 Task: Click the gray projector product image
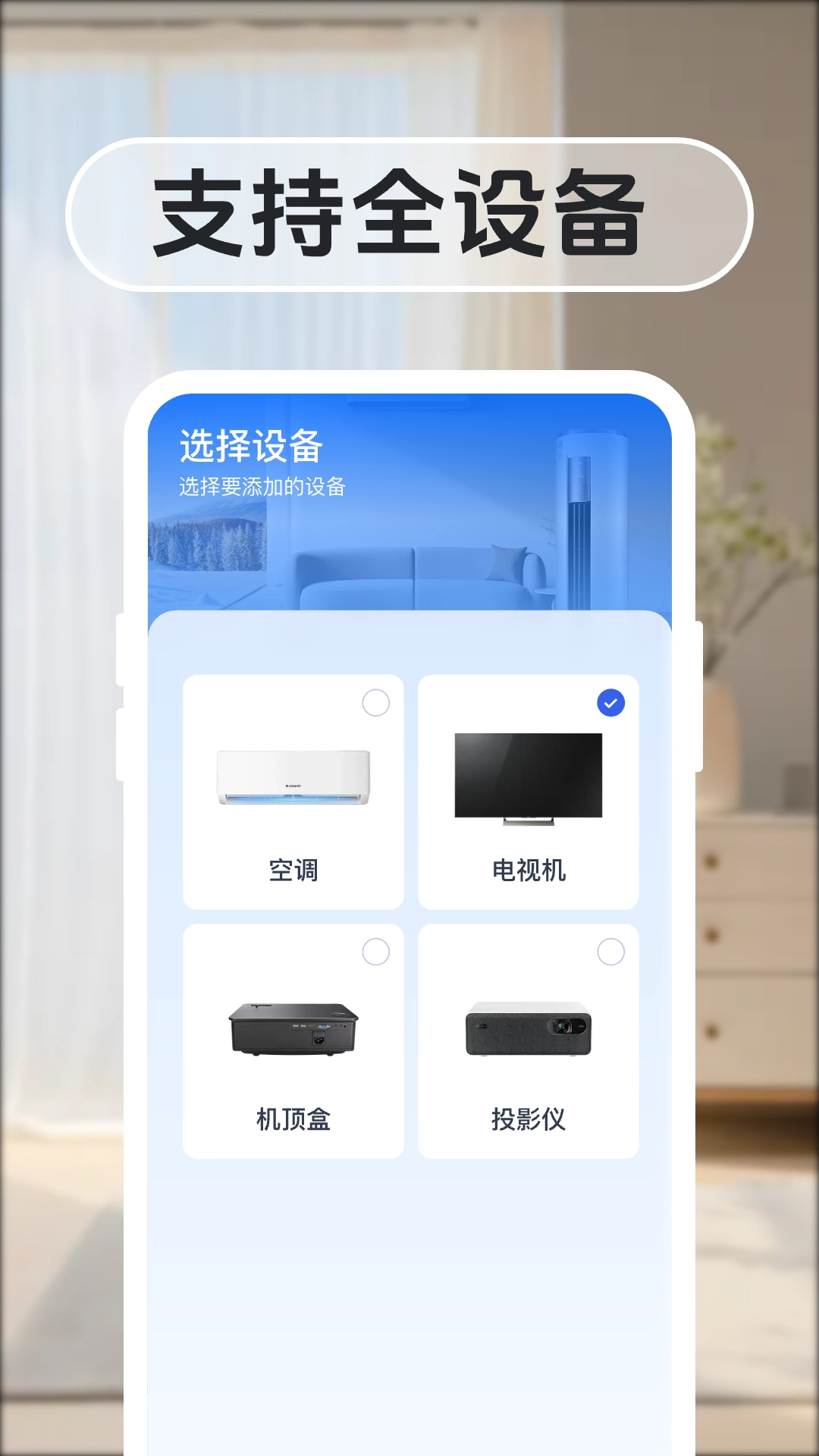coord(529,1028)
